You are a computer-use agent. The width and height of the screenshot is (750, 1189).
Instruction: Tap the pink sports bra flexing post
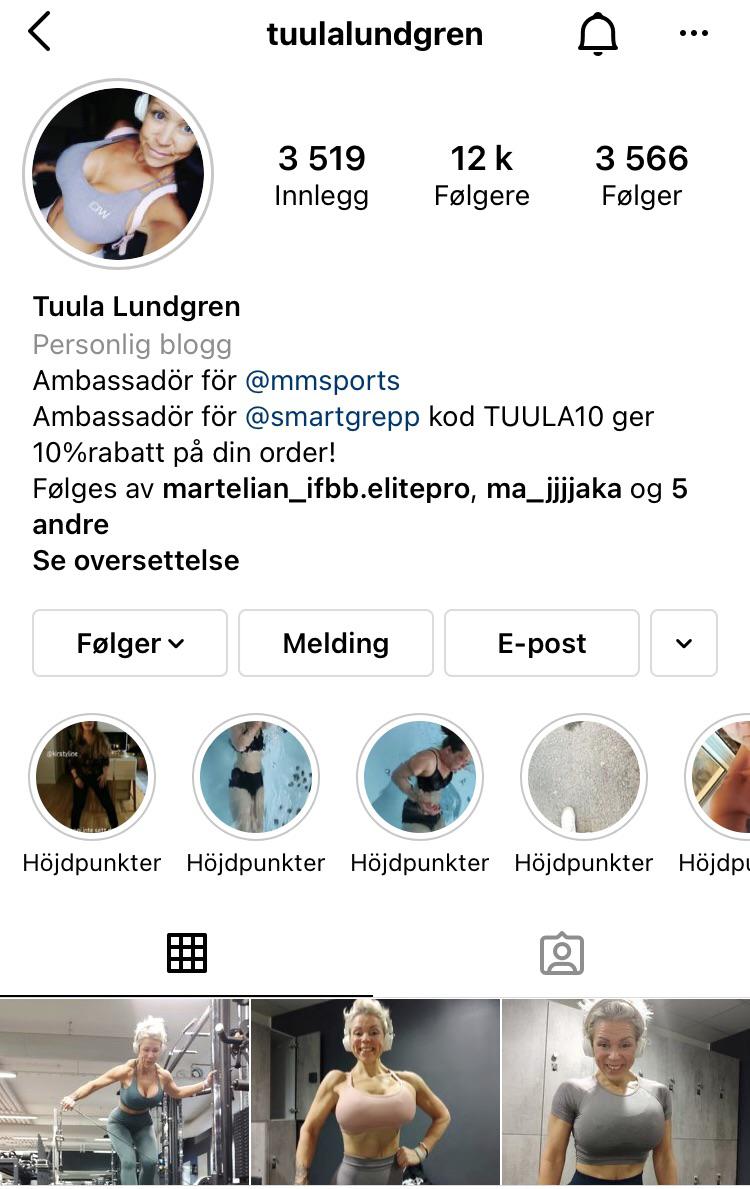tap(374, 1090)
